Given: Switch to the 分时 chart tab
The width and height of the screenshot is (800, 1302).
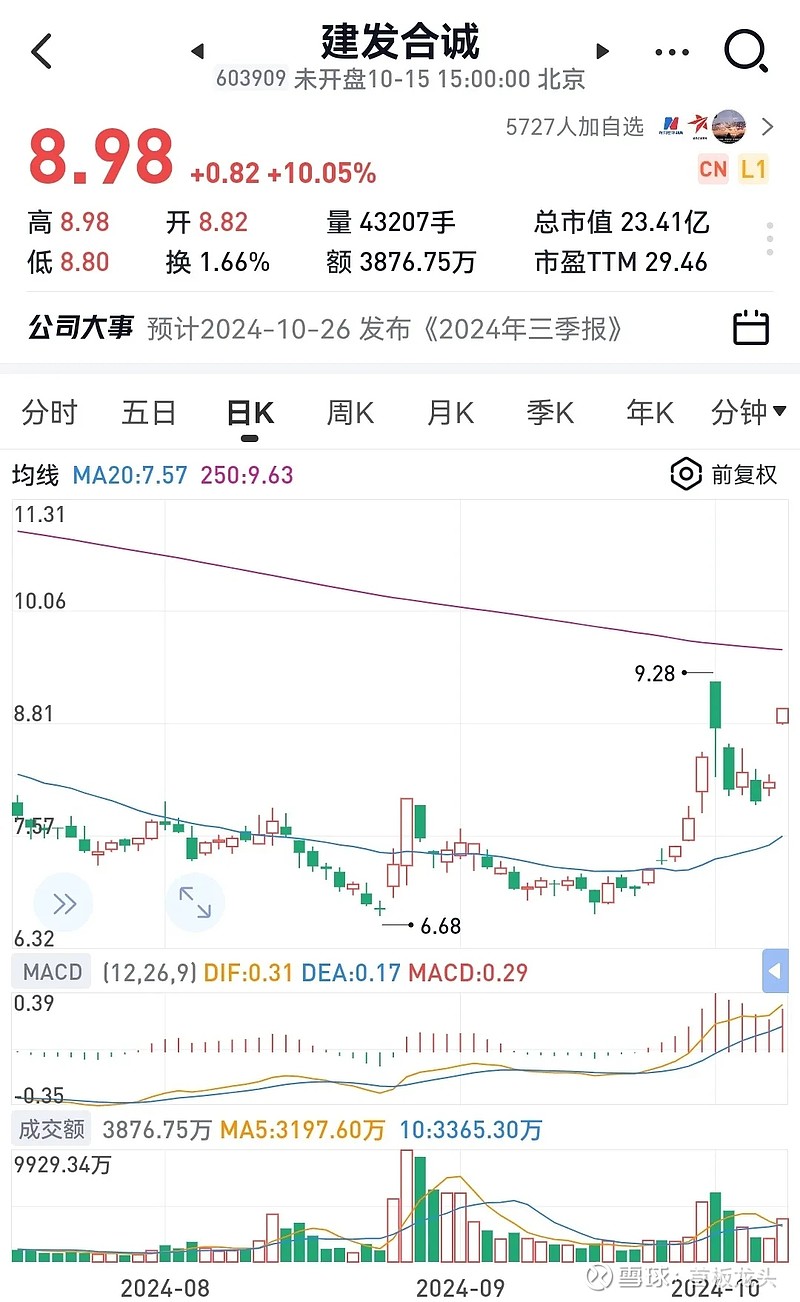Looking at the screenshot, I should click(49, 412).
